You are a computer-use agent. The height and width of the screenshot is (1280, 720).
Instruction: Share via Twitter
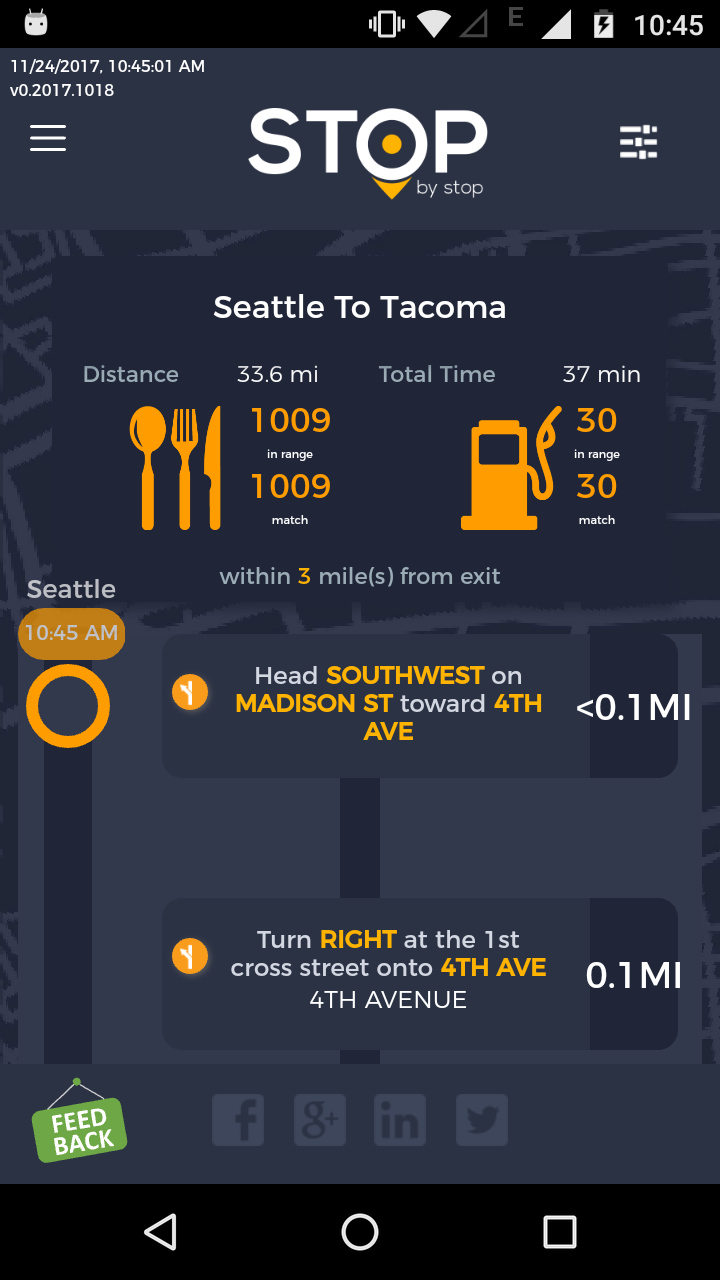(x=482, y=1120)
